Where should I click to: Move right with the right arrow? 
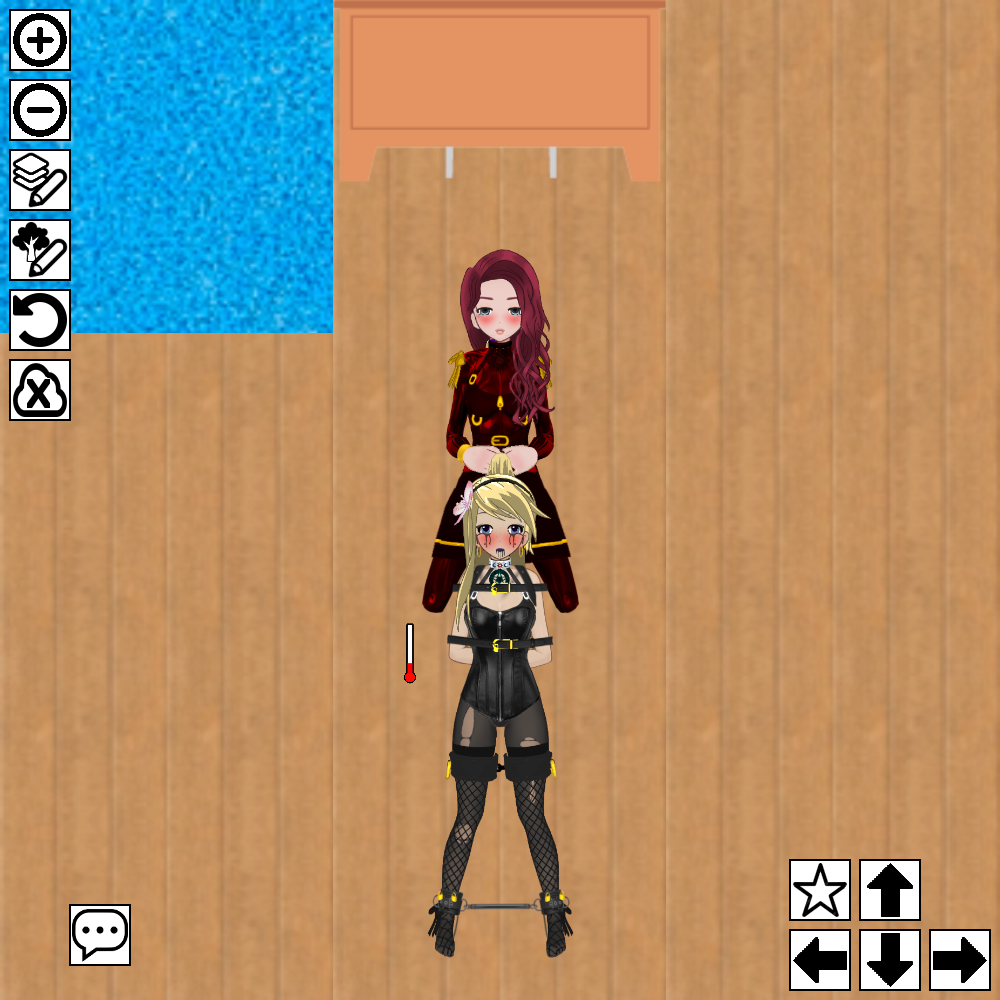(960, 960)
